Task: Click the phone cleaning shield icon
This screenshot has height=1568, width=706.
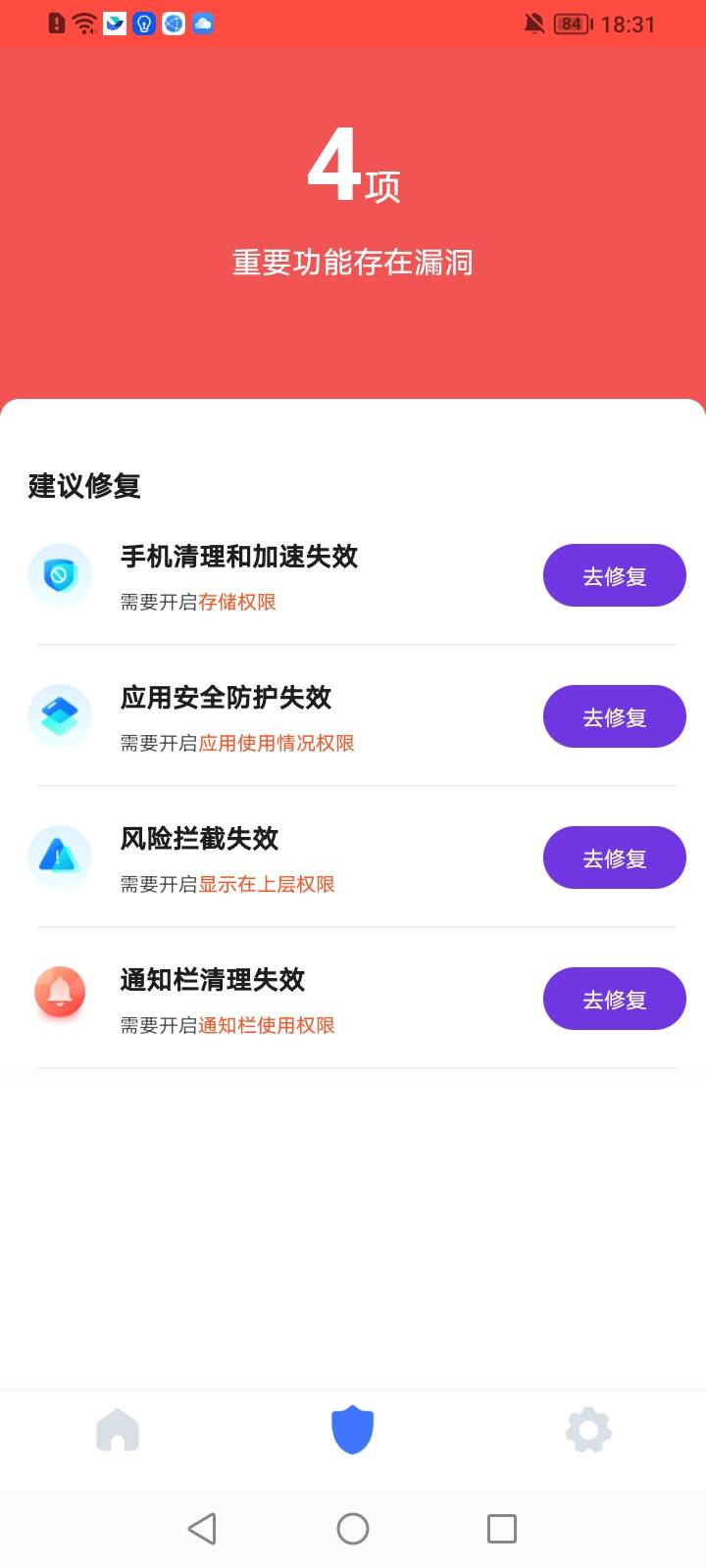Action: 60,575
